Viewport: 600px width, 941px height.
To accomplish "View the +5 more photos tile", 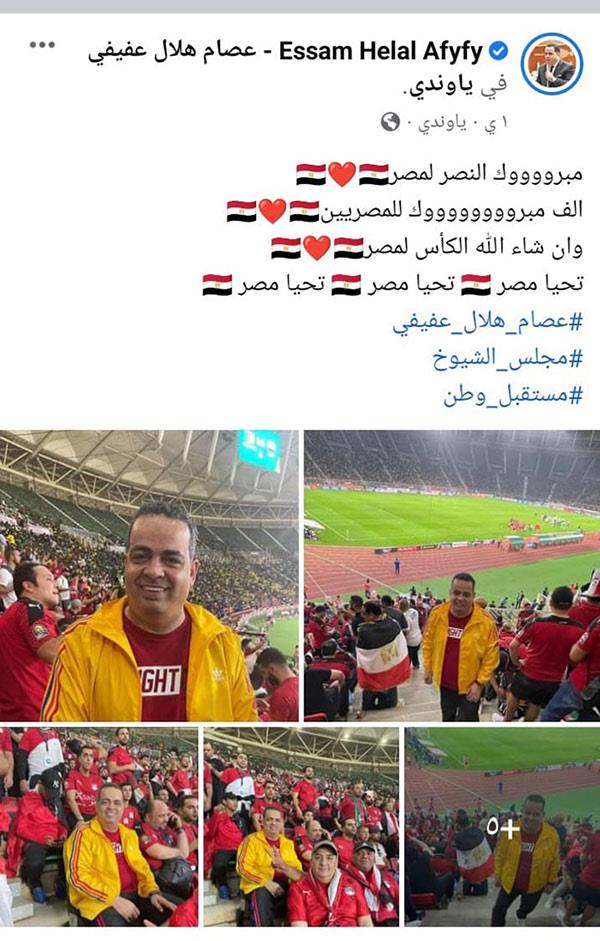I will (503, 826).
